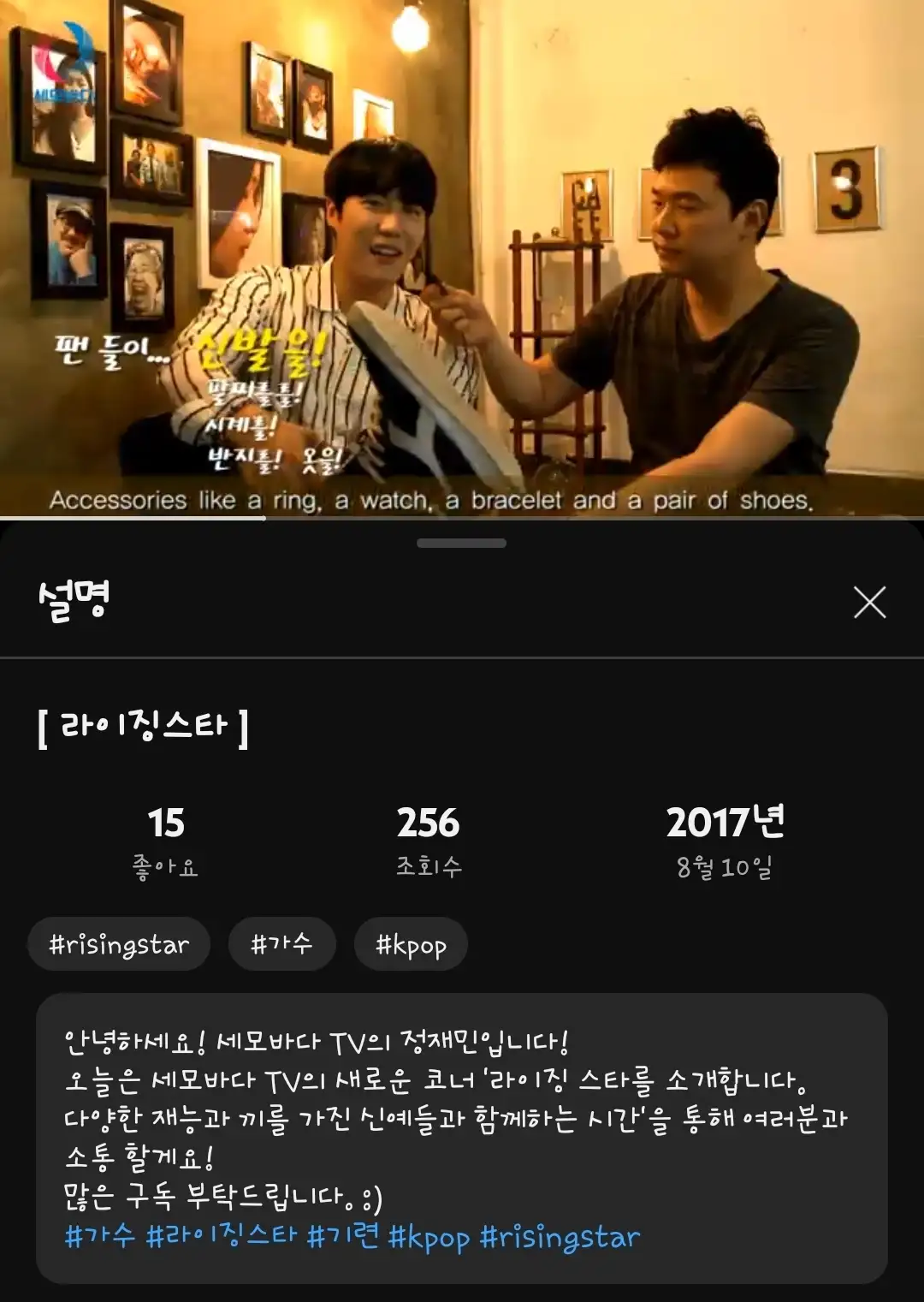
Task: Open the blue #risingstar link in description
Action: 560,1238
